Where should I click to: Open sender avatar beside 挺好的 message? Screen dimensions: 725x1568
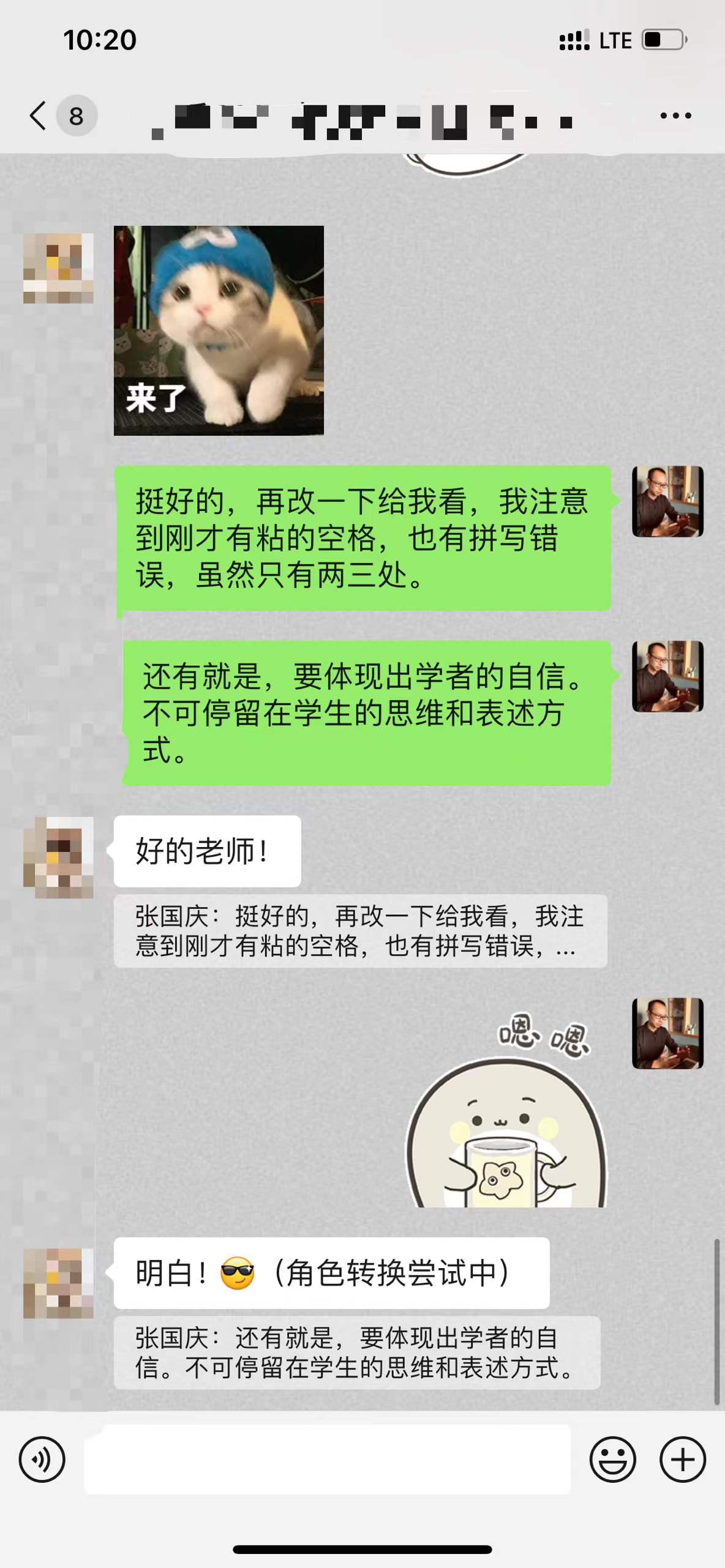[x=667, y=501]
